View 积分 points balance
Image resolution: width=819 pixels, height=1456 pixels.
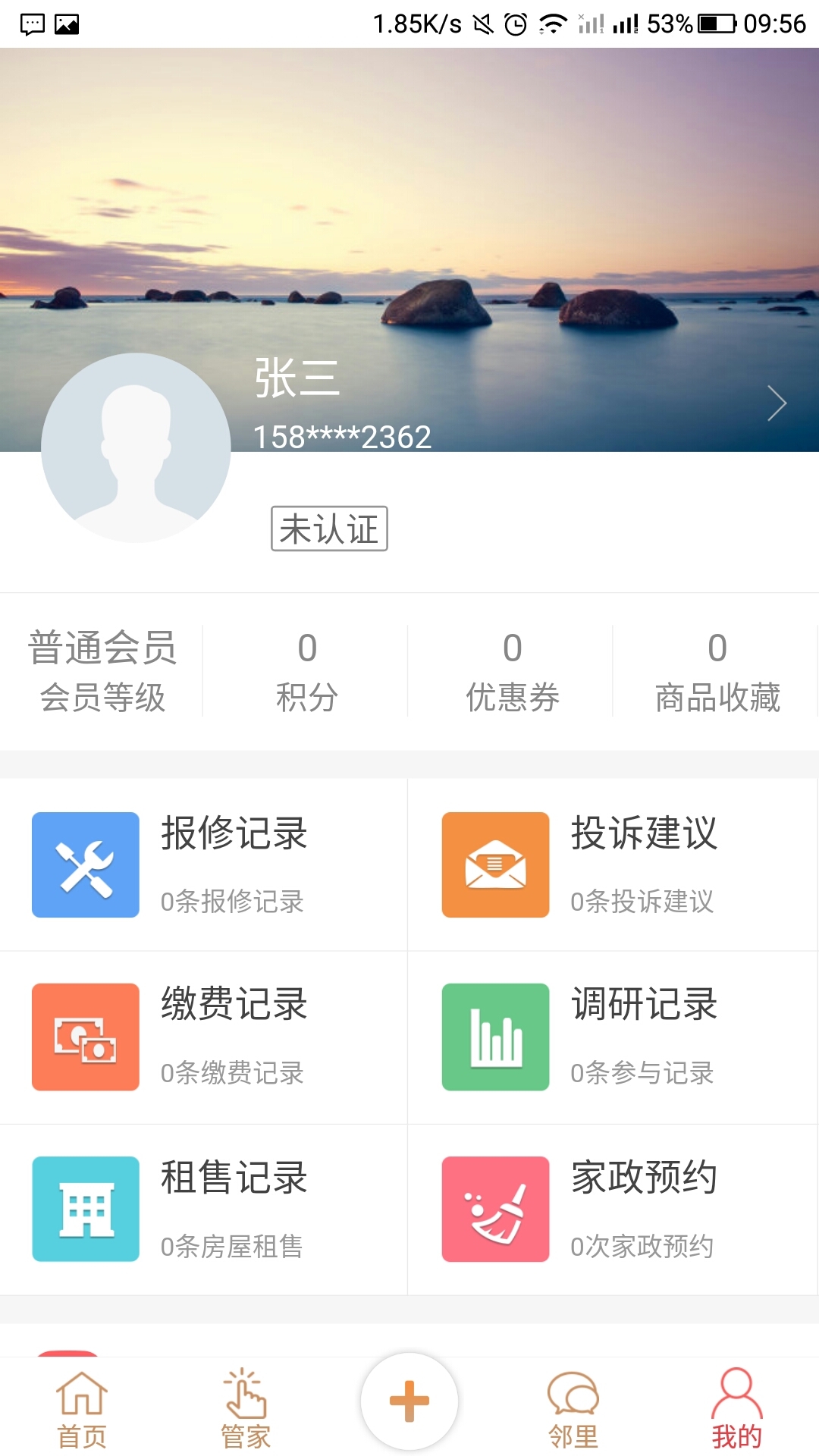pyautogui.click(x=307, y=671)
